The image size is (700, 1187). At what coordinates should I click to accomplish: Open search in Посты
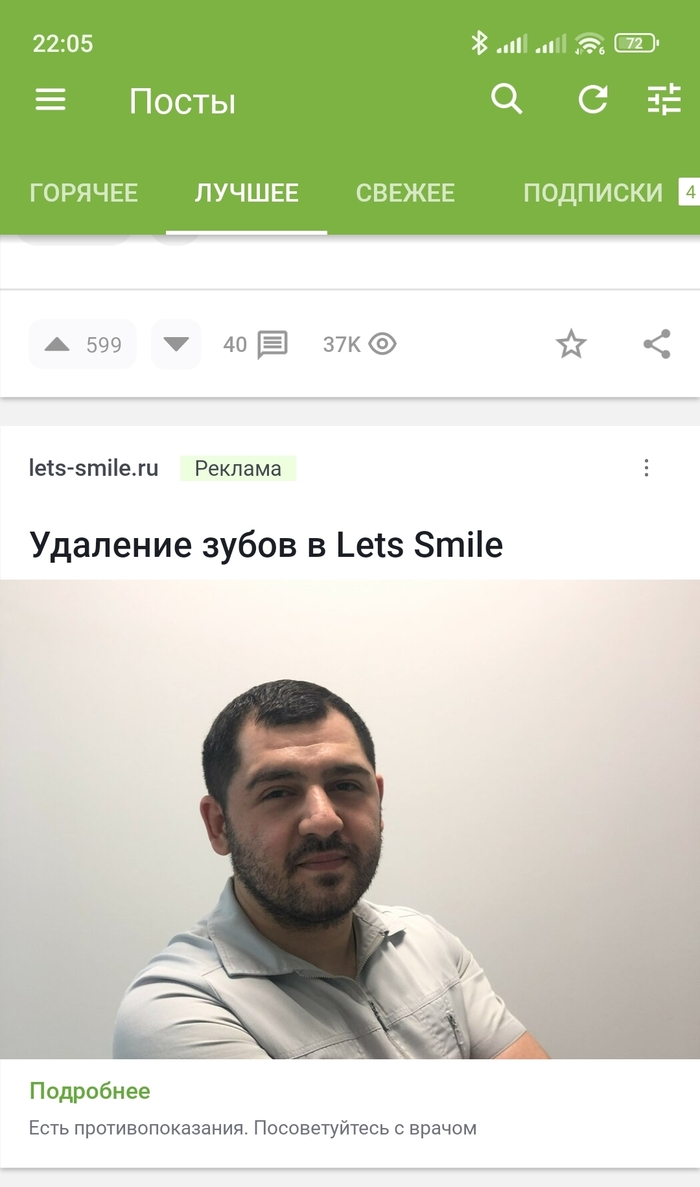(x=507, y=100)
